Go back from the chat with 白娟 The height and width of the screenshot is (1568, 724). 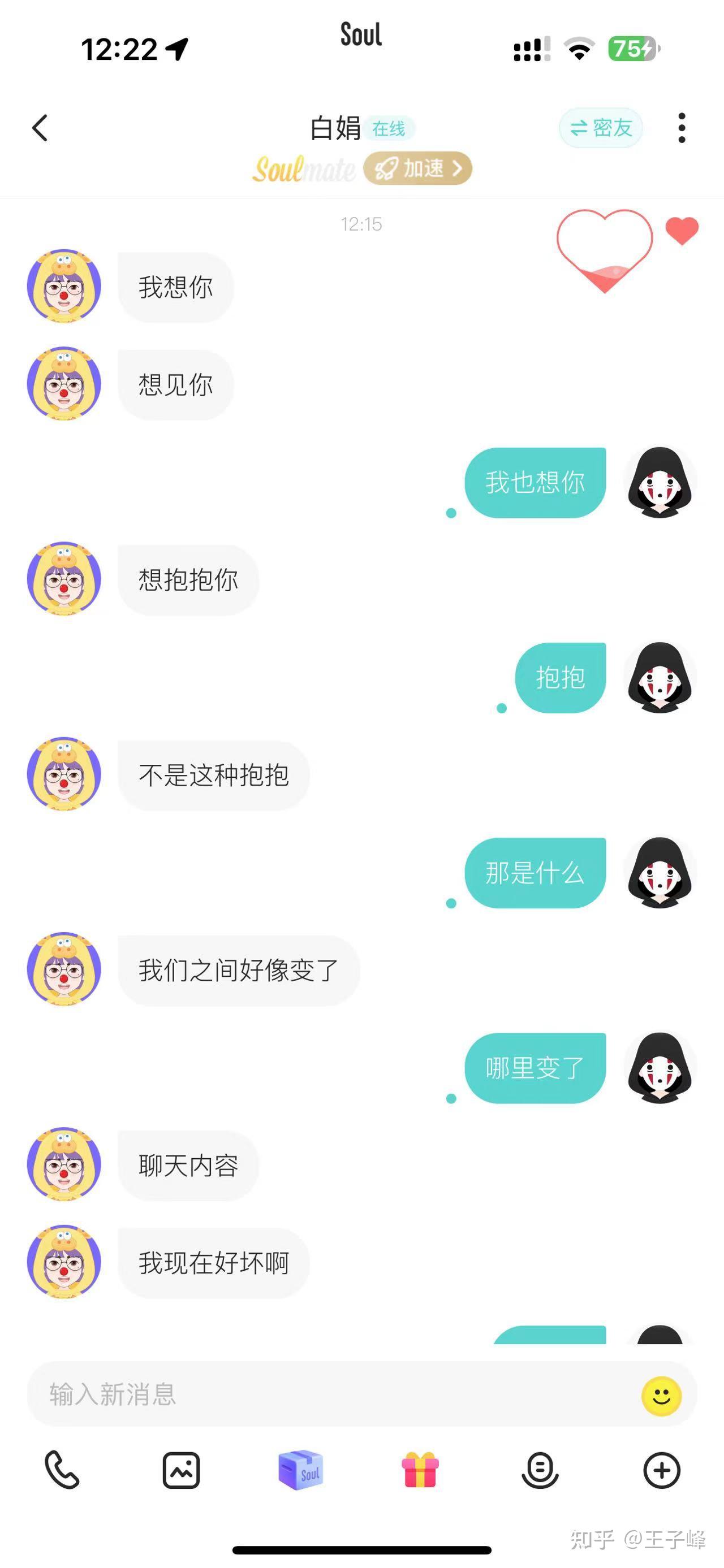[x=40, y=128]
